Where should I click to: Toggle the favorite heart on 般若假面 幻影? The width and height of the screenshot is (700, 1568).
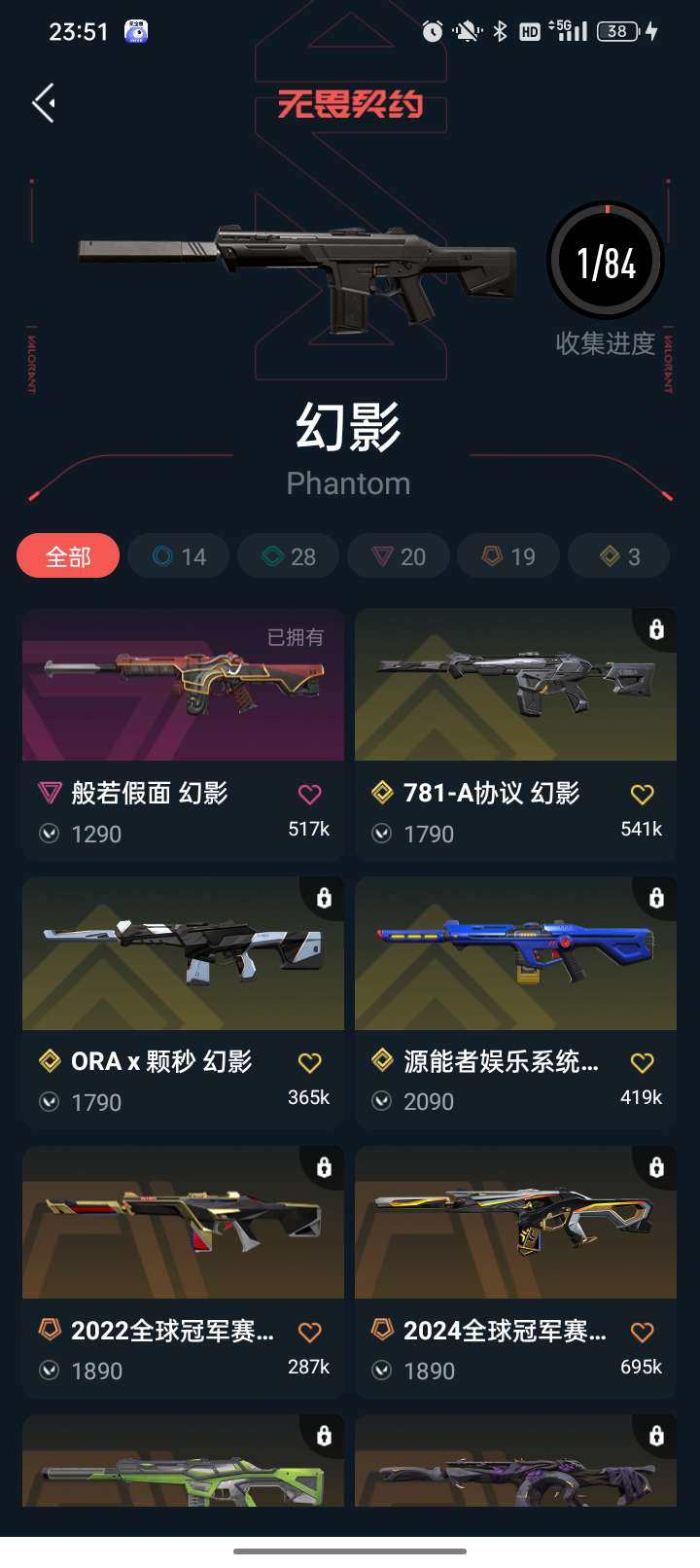[309, 793]
